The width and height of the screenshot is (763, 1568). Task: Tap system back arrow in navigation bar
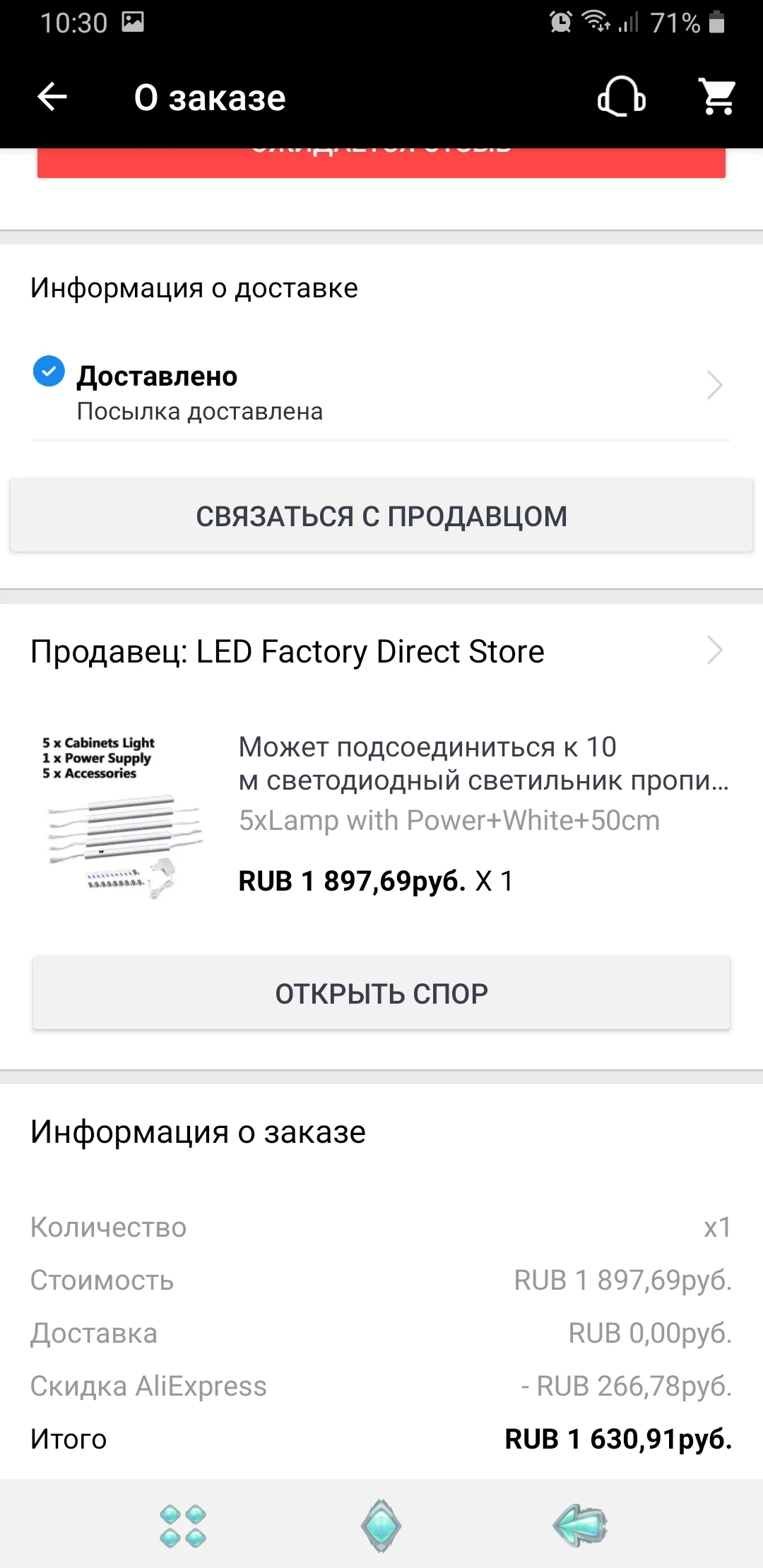point(580,1526)
